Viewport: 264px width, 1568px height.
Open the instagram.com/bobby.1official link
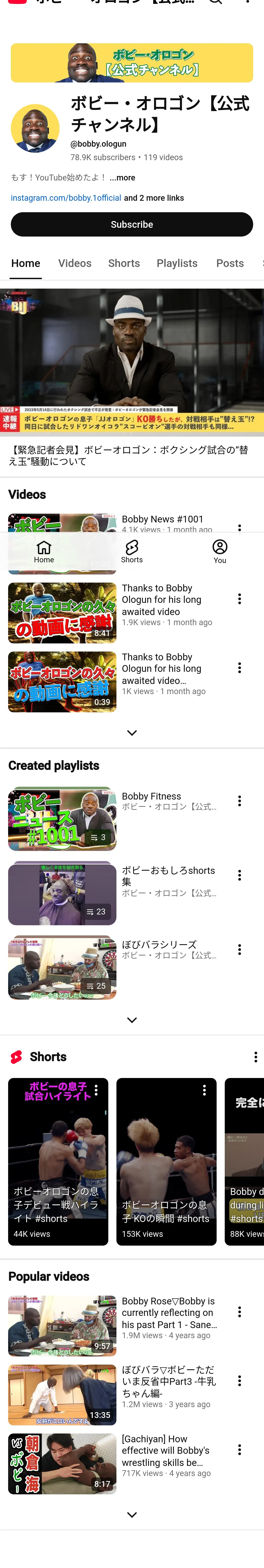66,198
